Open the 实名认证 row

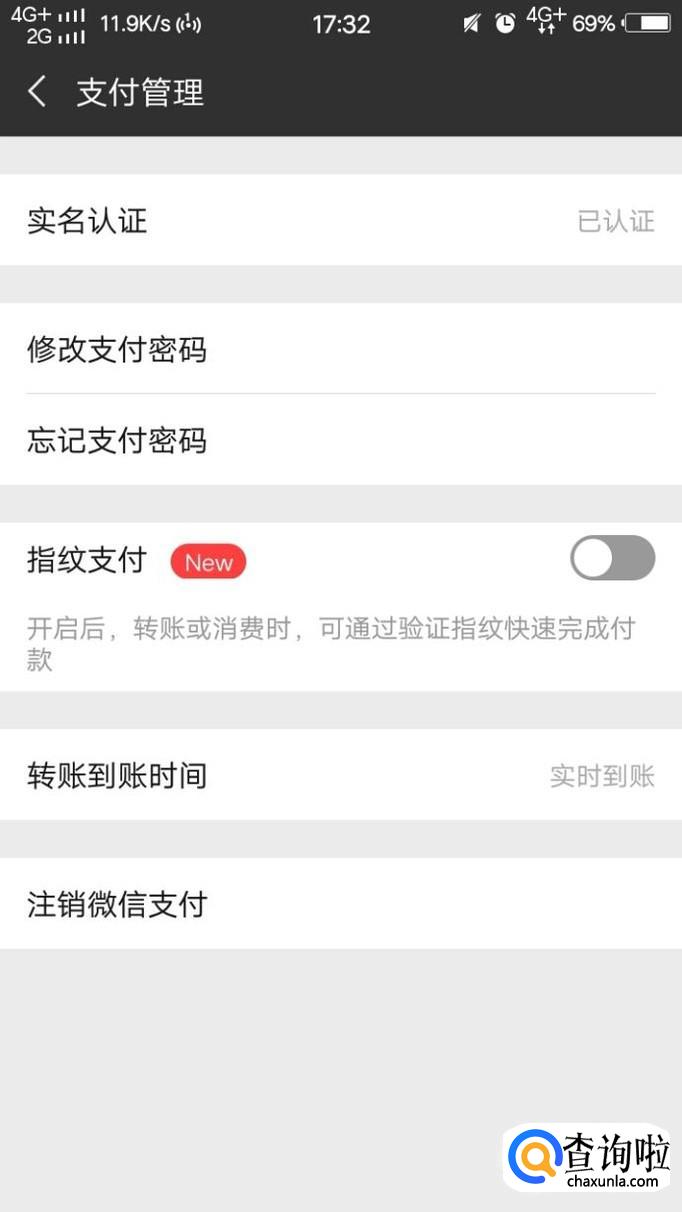click(341, 220)
